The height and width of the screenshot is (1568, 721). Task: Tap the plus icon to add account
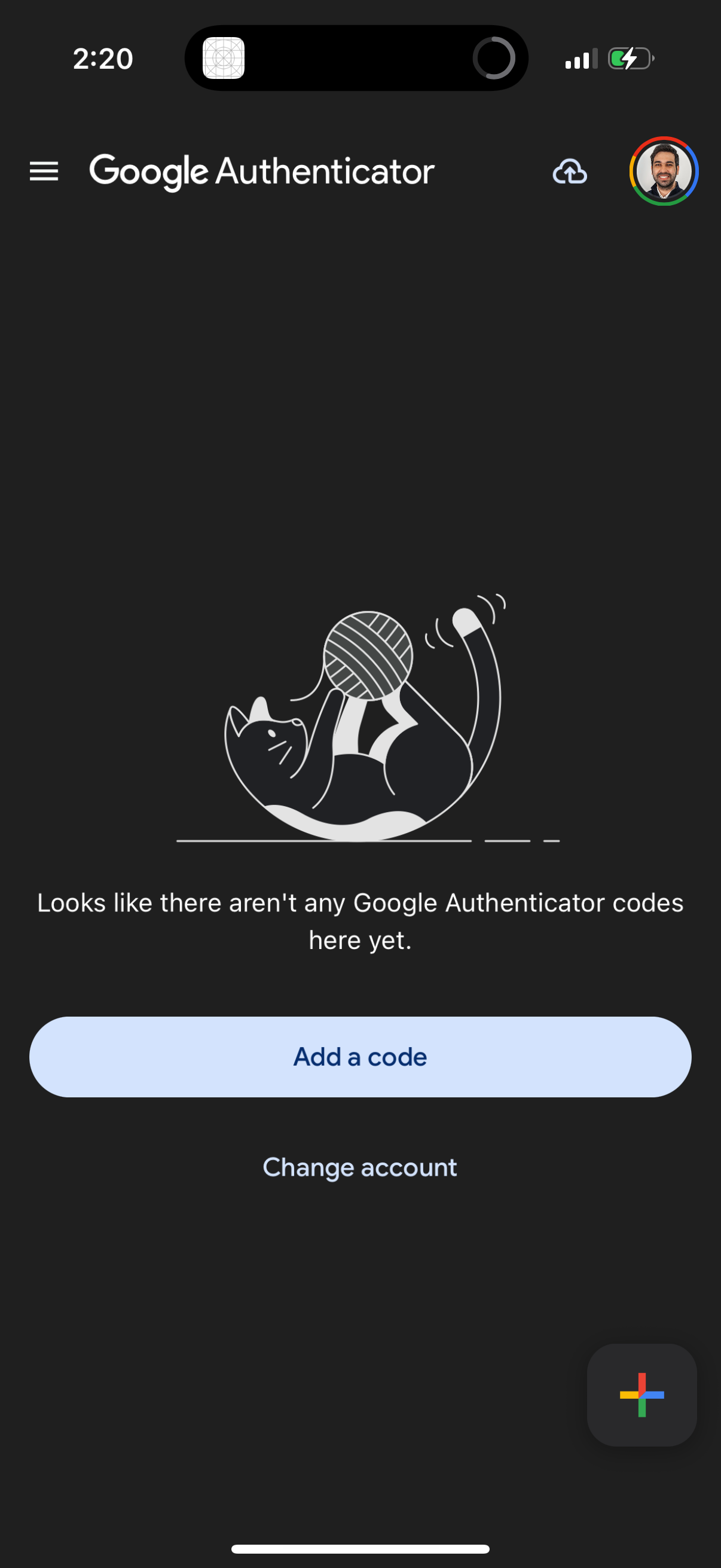click(x=641, y=1396)
